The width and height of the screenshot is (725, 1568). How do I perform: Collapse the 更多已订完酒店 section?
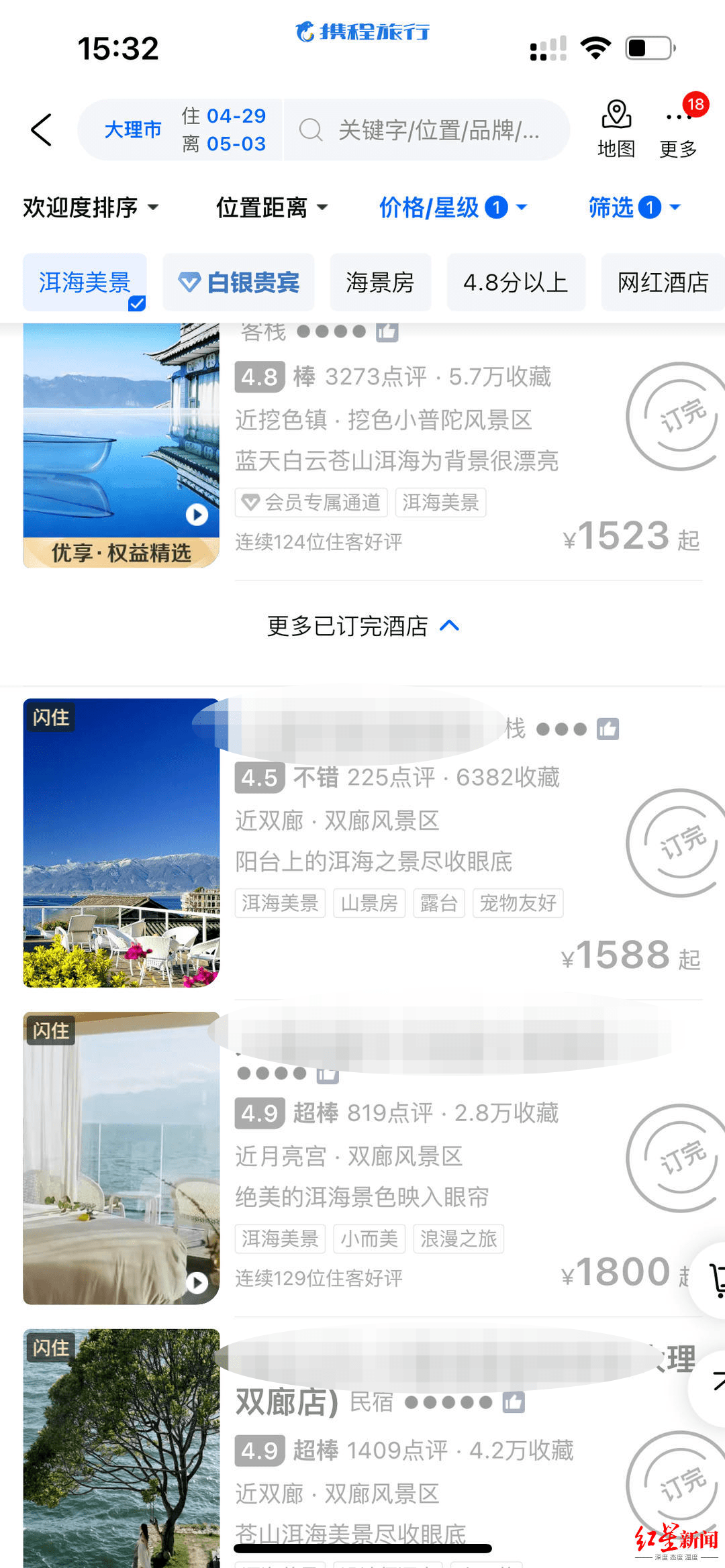point(362,626)
